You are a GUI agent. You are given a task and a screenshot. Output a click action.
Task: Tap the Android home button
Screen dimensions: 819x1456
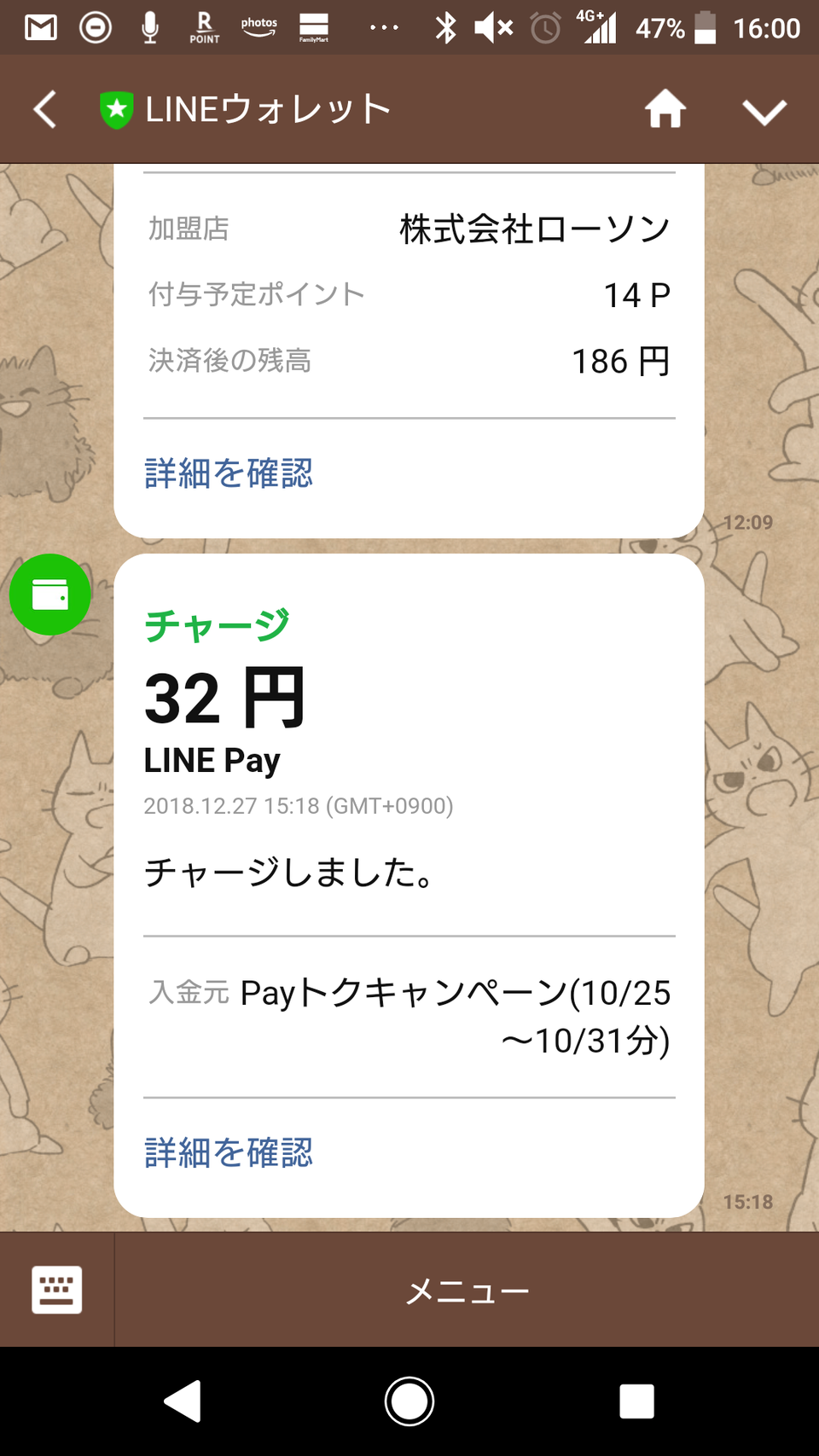click(x=409, y=1401)
